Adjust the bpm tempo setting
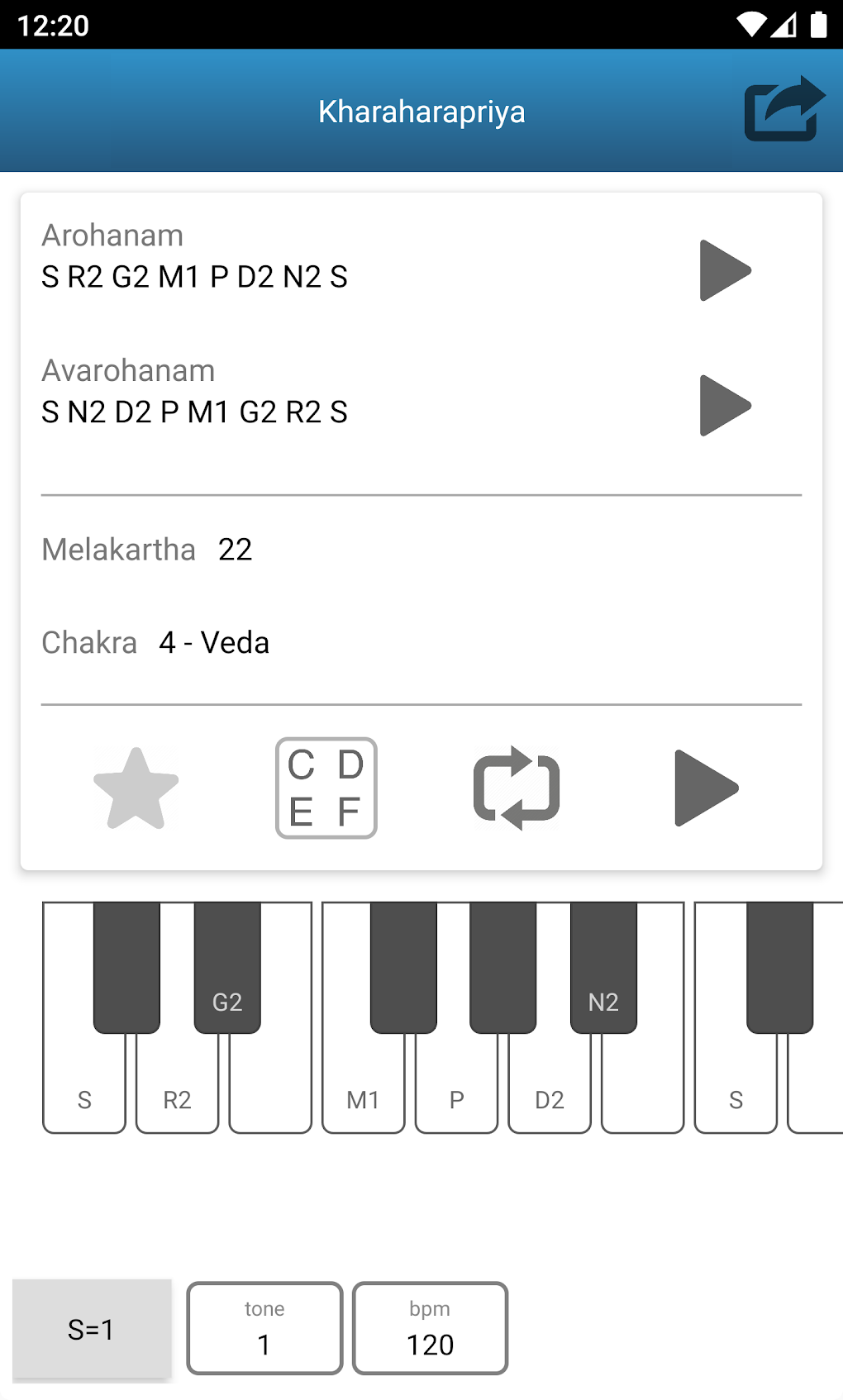Screen dimensions: 843x1400 (x=430, y=1329)
